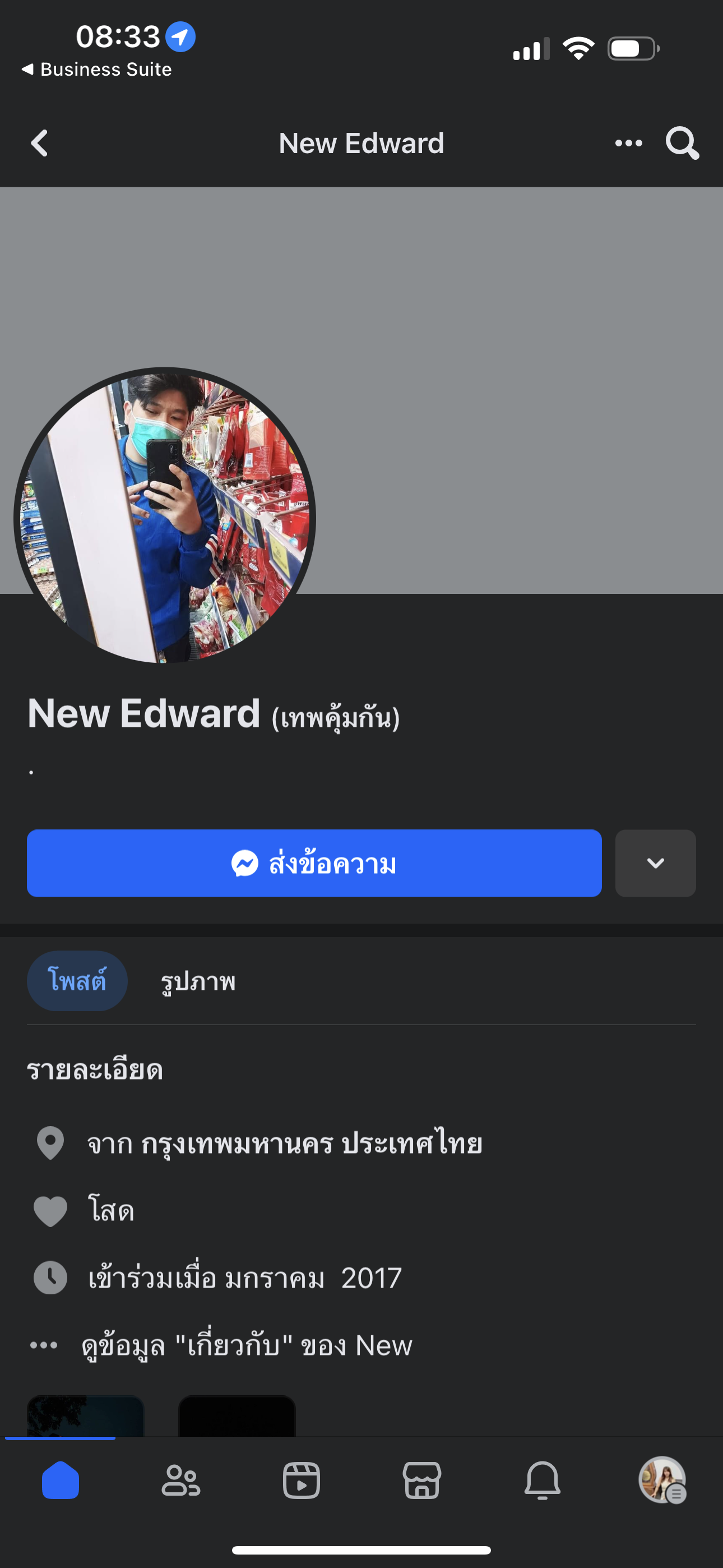See New's "เกี่ยวกับ" about info

point(247,1345)
